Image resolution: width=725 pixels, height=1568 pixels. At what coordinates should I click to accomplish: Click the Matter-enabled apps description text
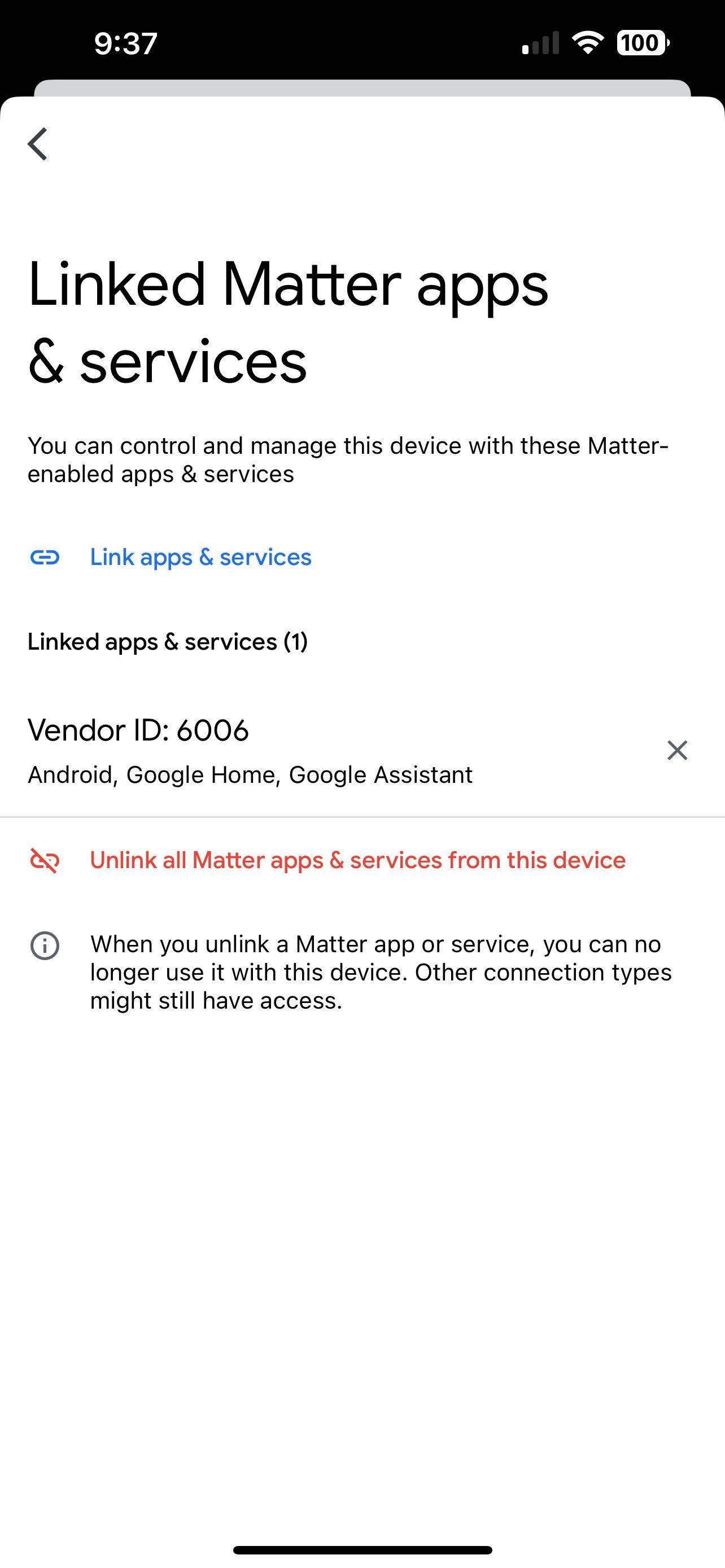347,459
